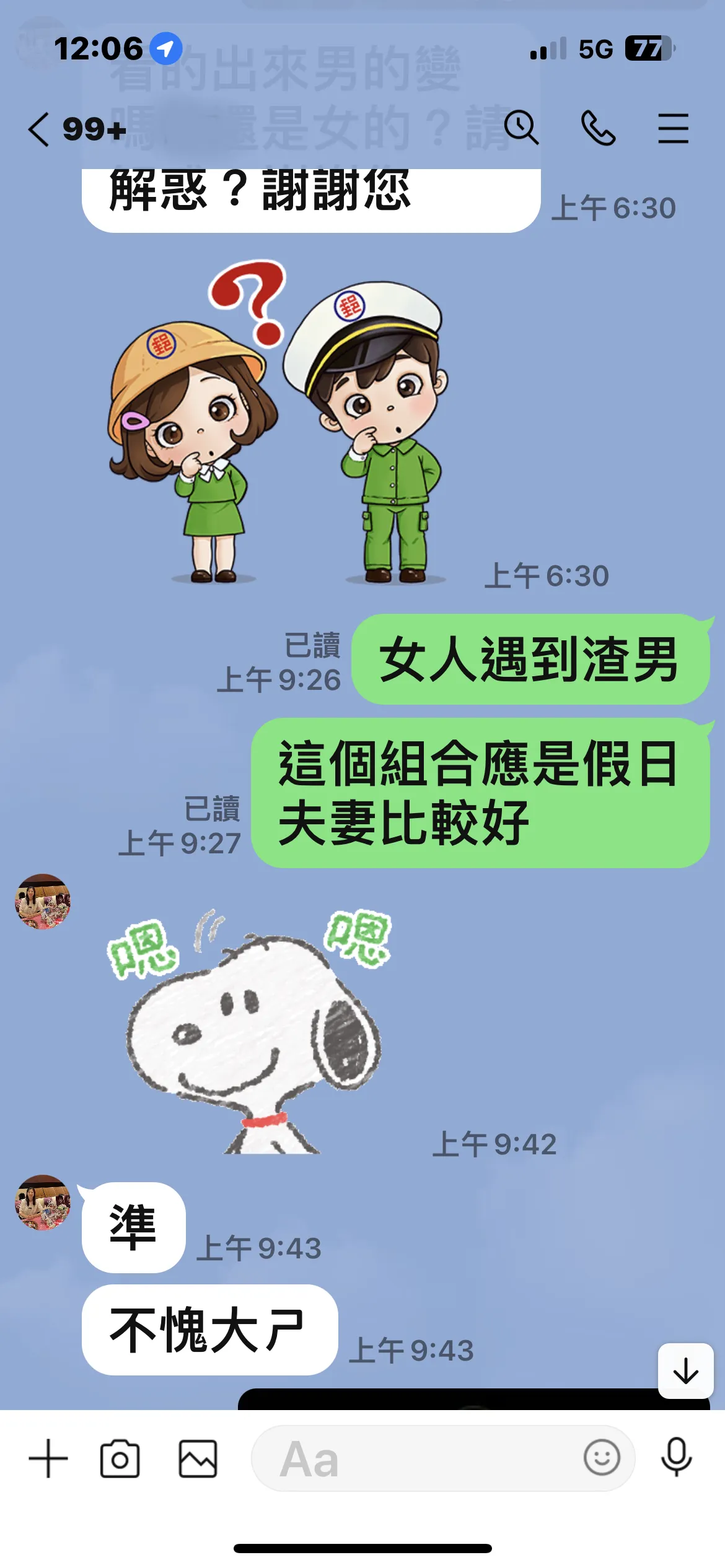
Task: Jump to the latest message
Action: [x=685, y=1370]
